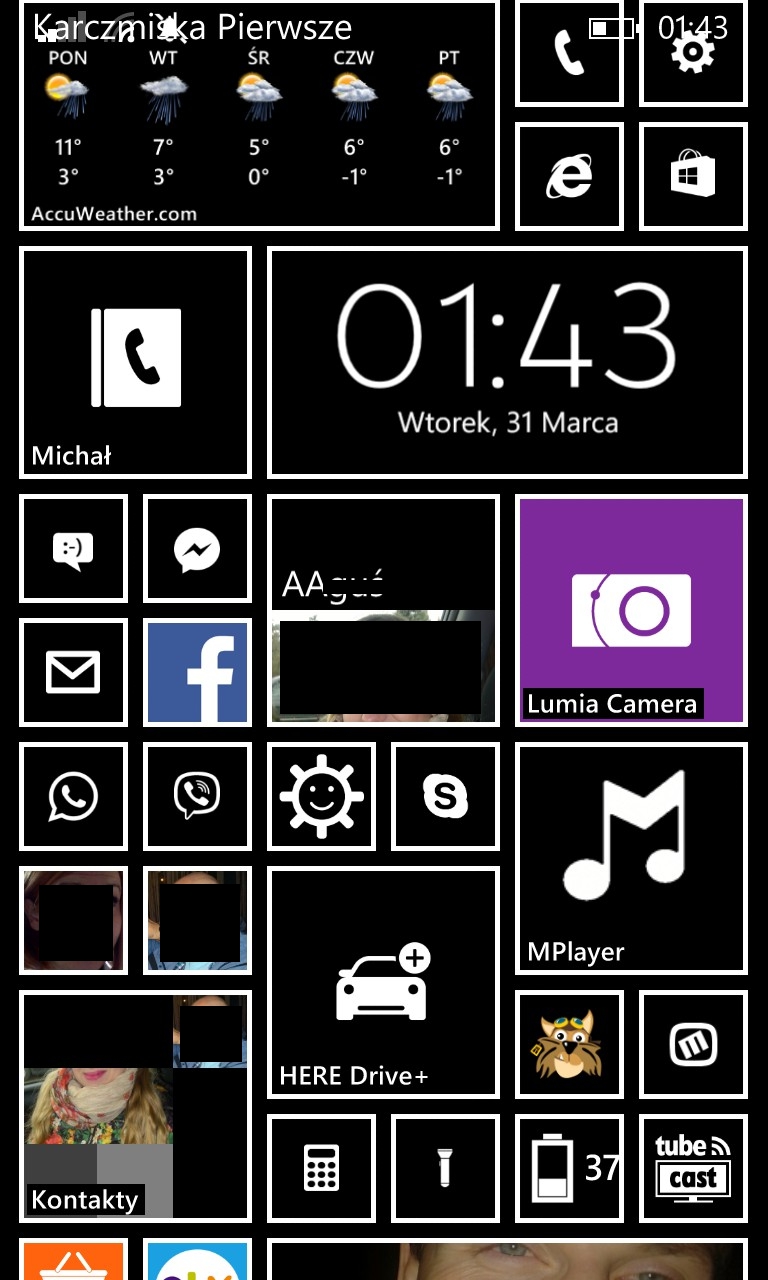768x1280 pixels.
Task: Open the Viber app
Action: (x=197, y=796)
